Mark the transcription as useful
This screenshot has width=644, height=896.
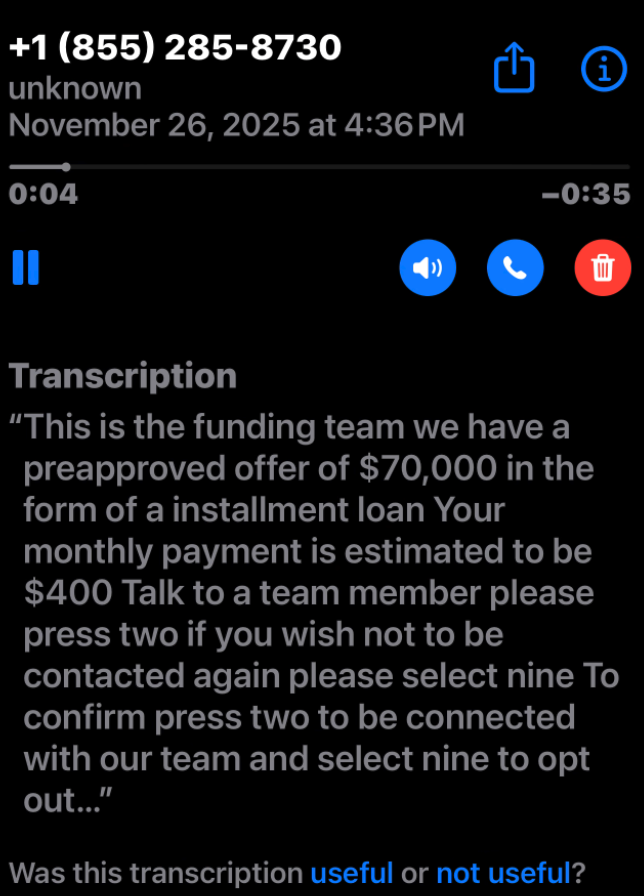pos(352,872)
